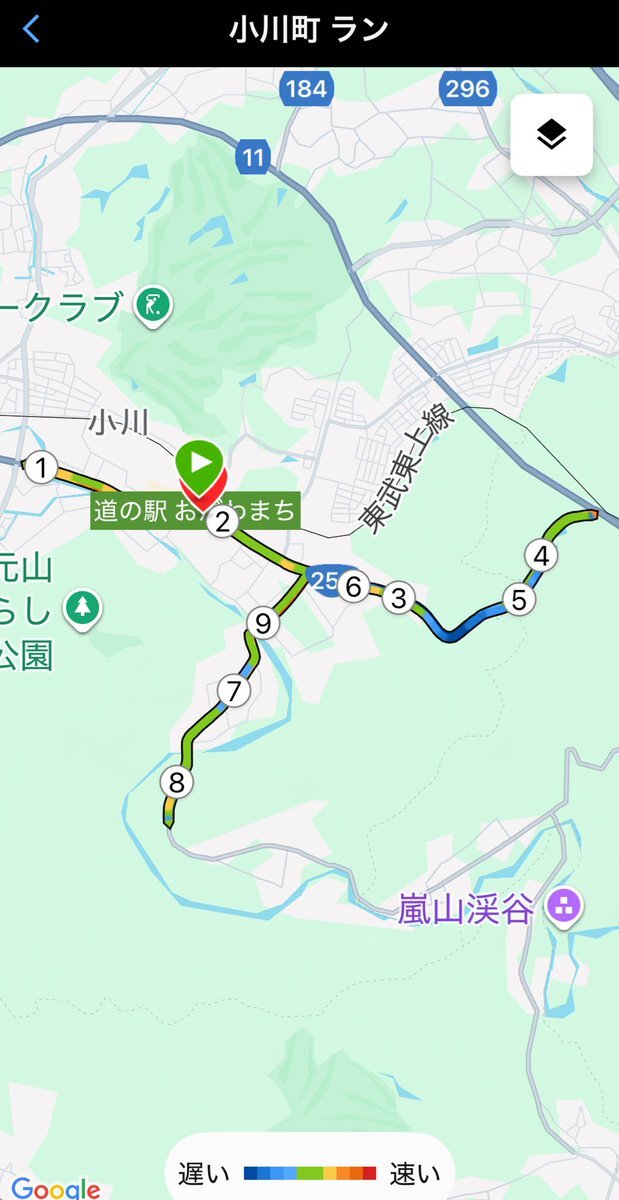Tap the 嵐山渓谷 place marker
Screen dimensions: 619x1200
565,908
